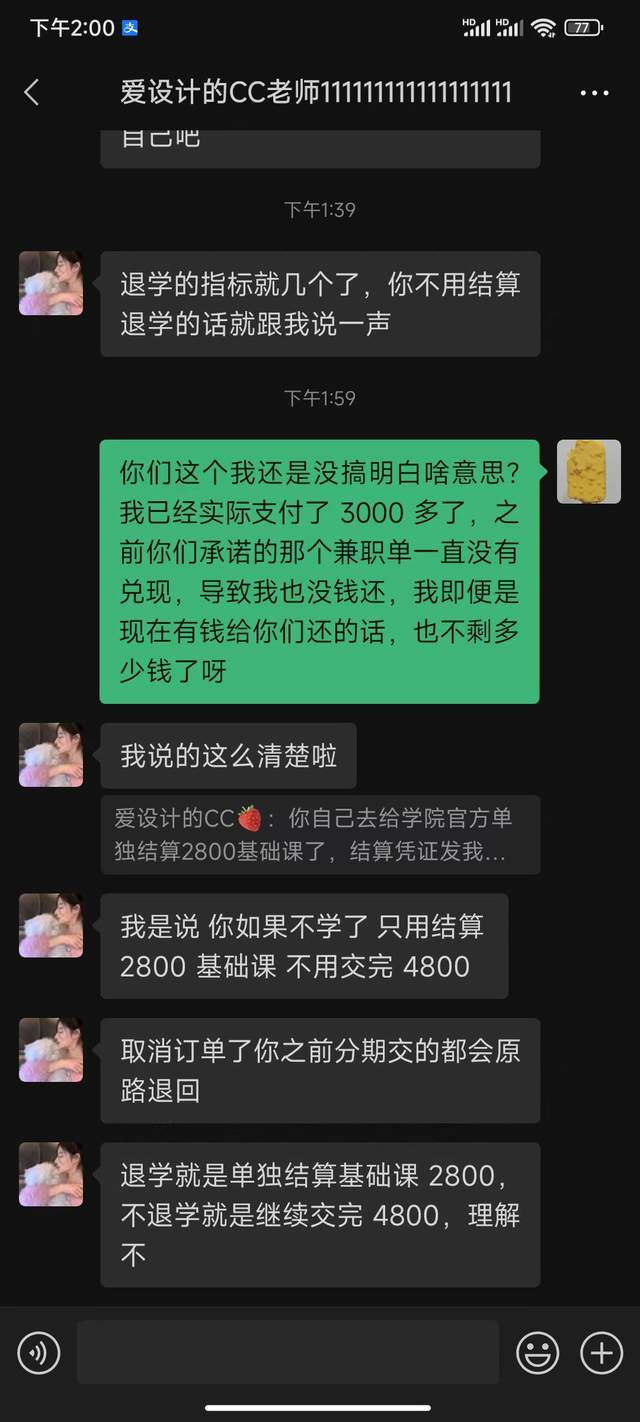The image size is (640, 1422).
Task: Open the emoji sticker panel
Action: coord(537,1354)
